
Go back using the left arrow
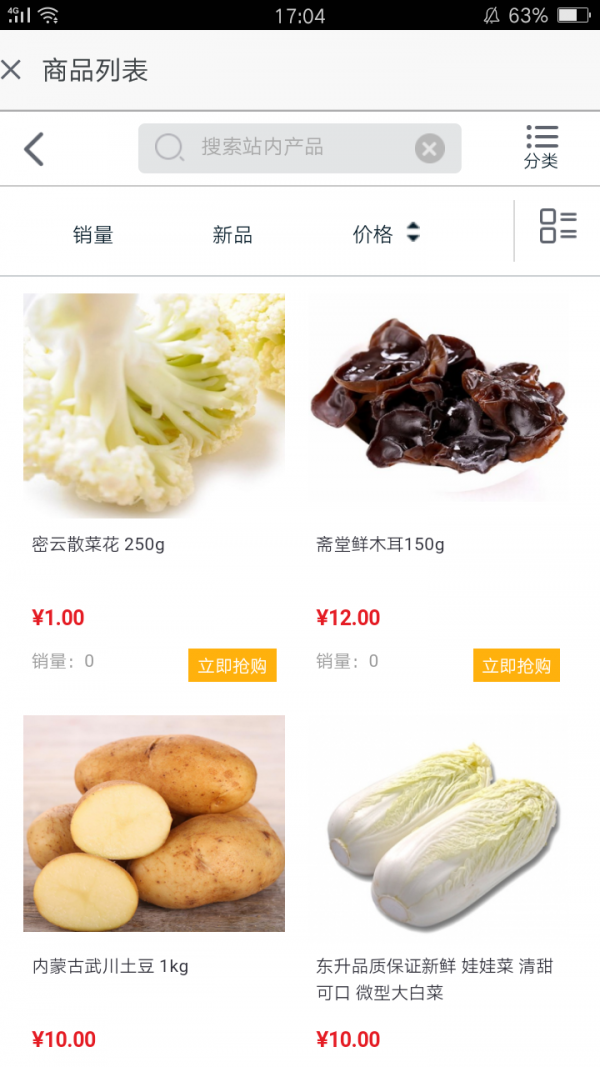pos(34,149)
